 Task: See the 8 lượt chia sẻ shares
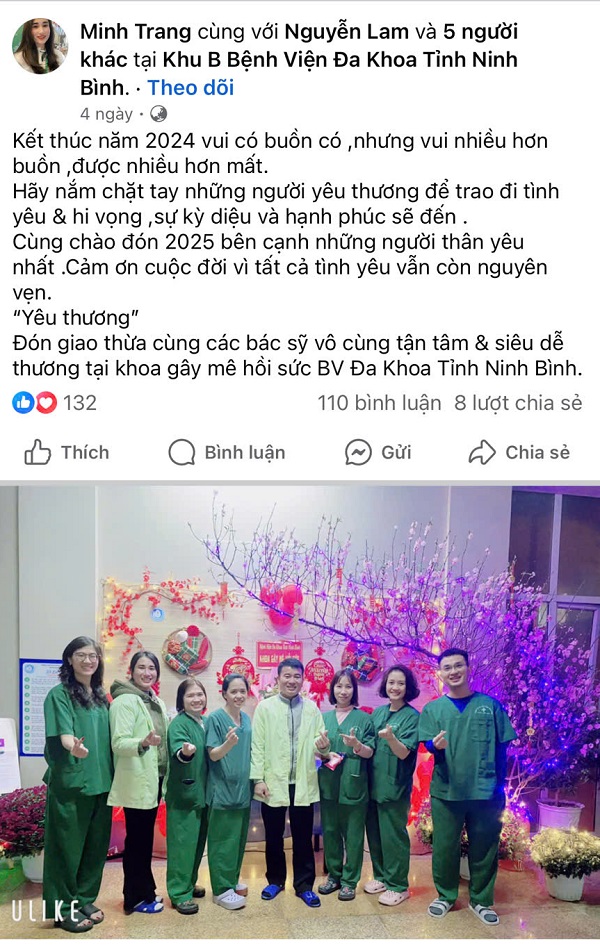(518, 403)
